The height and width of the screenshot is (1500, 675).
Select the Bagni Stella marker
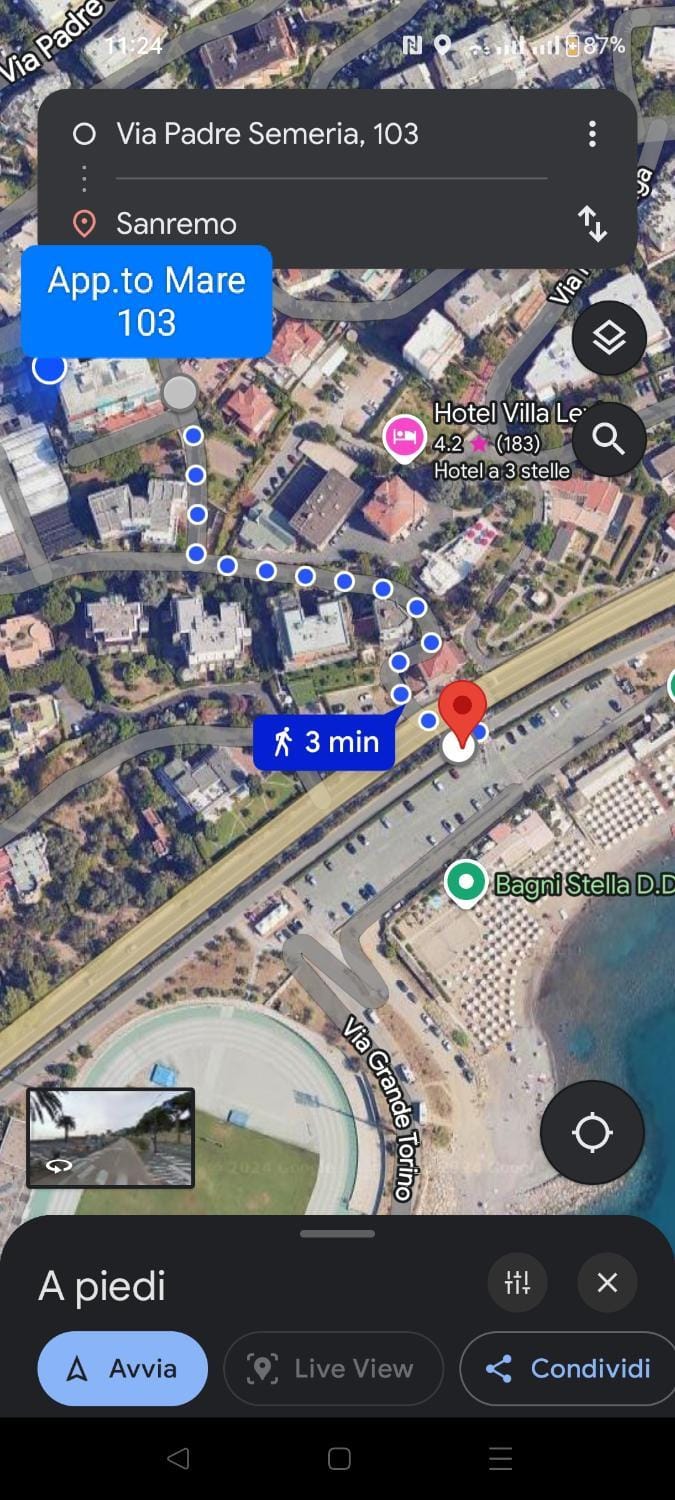465,882
